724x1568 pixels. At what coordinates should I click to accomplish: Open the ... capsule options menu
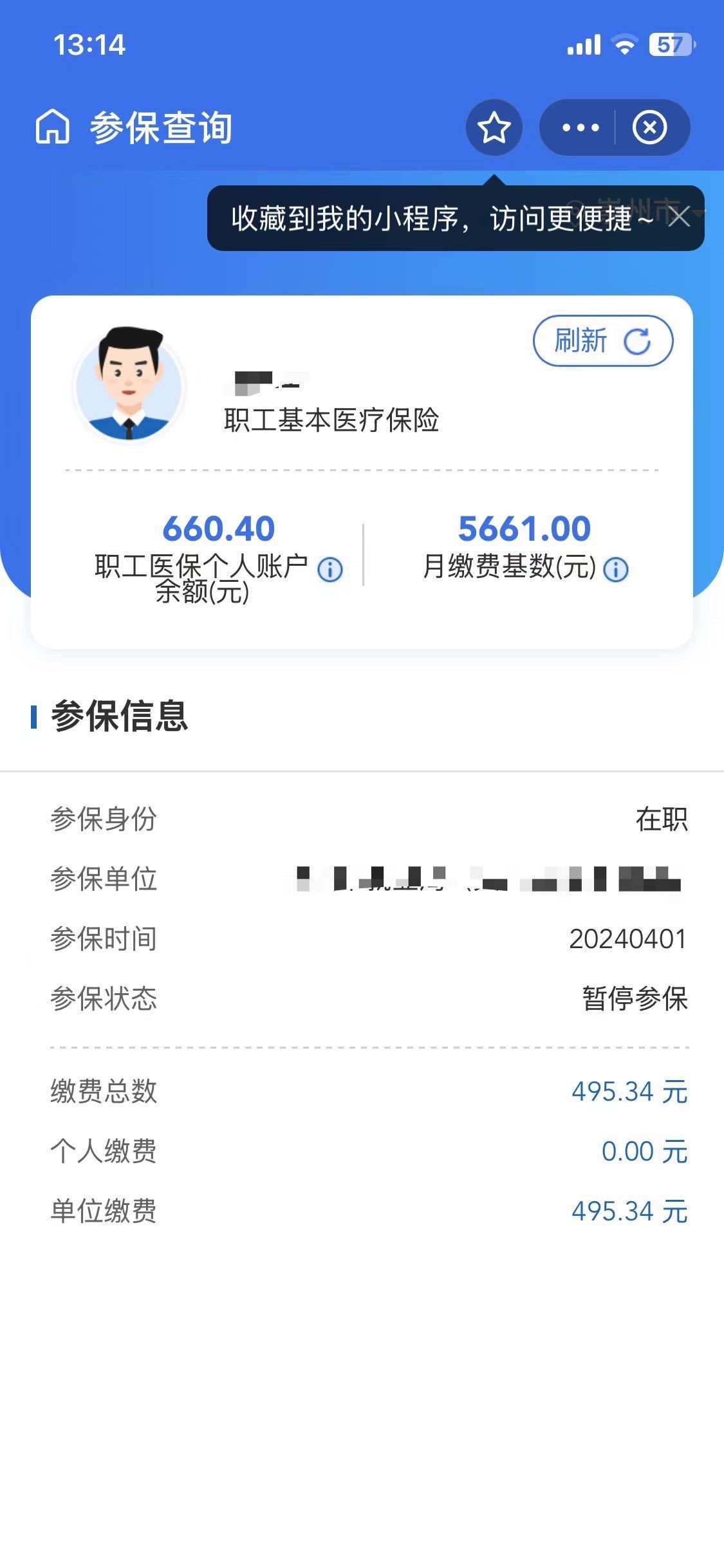[578, 127]
